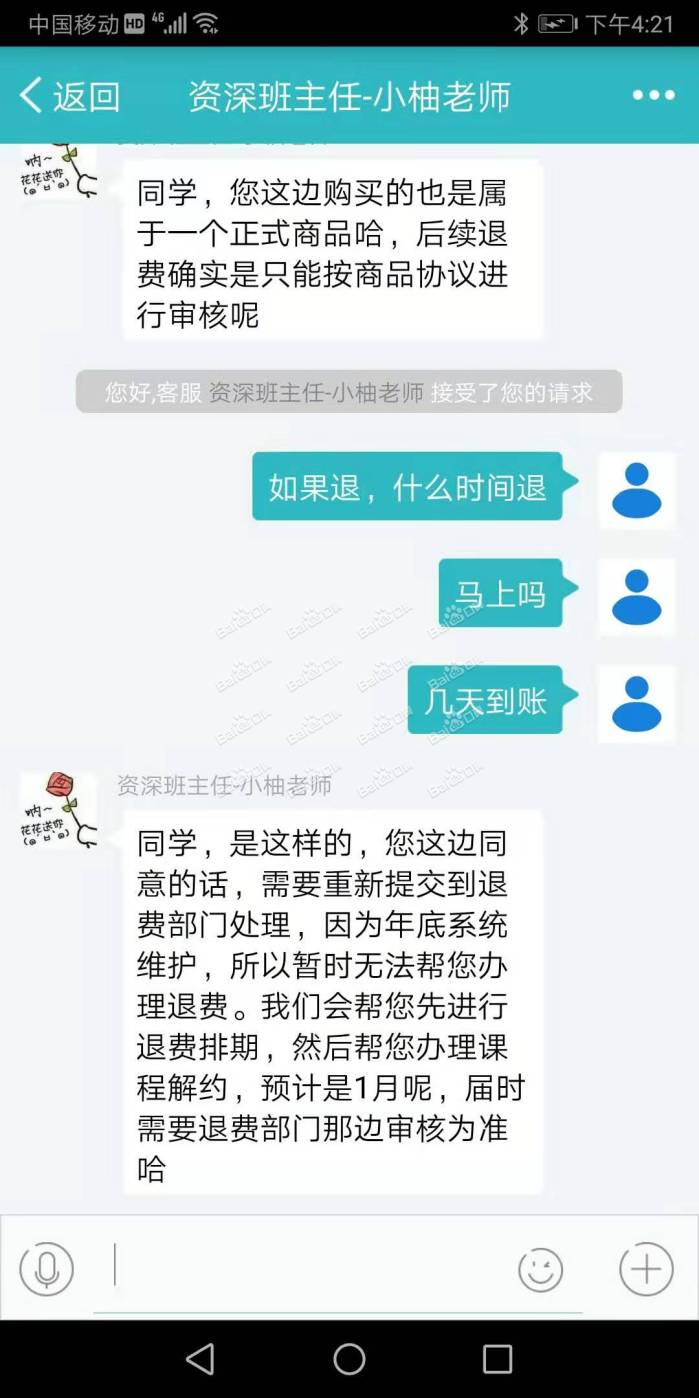Open the three-dot overflow menu
Image resolution: width=699 pixels, height=1398 pixels.
click(x=653, y=96)
